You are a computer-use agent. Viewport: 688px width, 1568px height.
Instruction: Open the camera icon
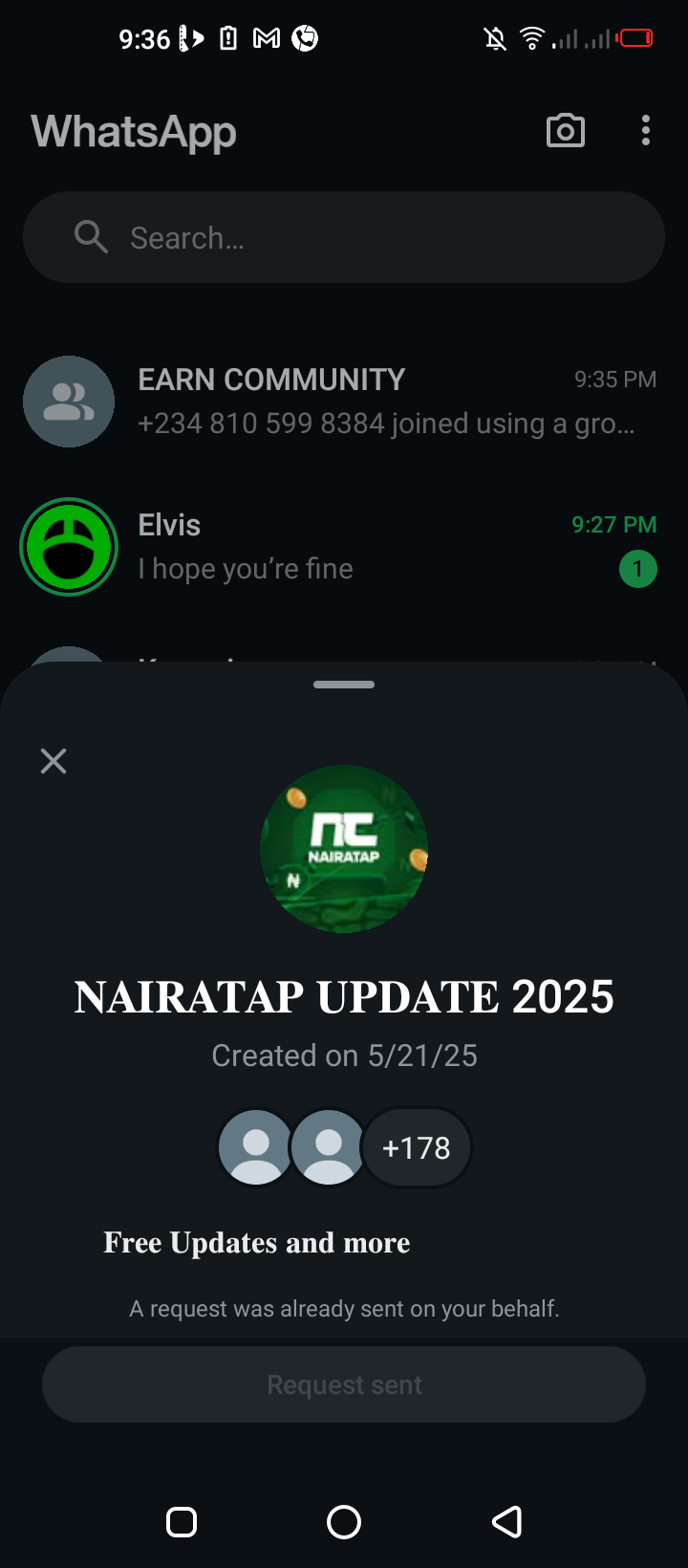565,131
